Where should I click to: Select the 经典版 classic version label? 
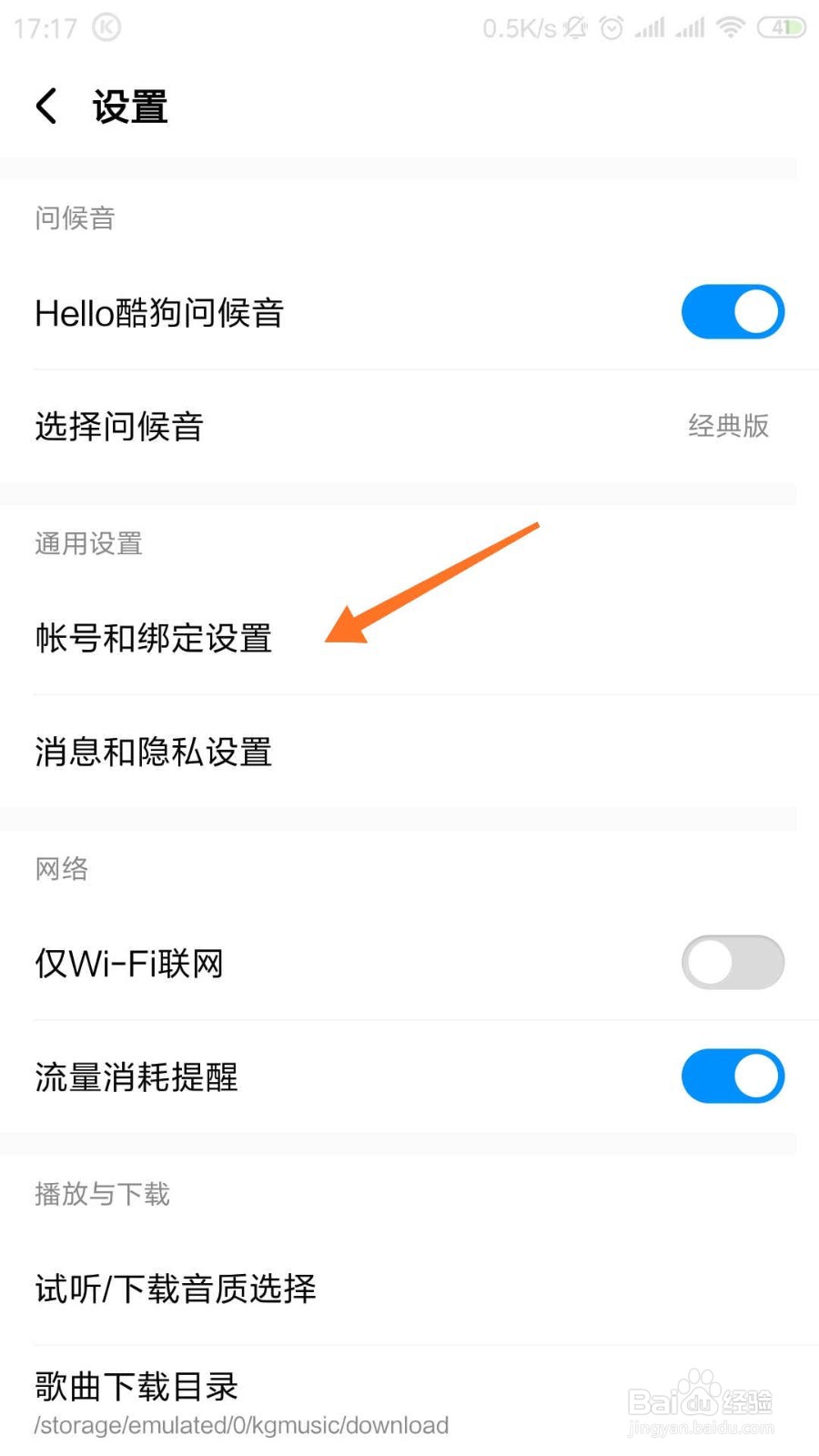(x=728, y=426)
